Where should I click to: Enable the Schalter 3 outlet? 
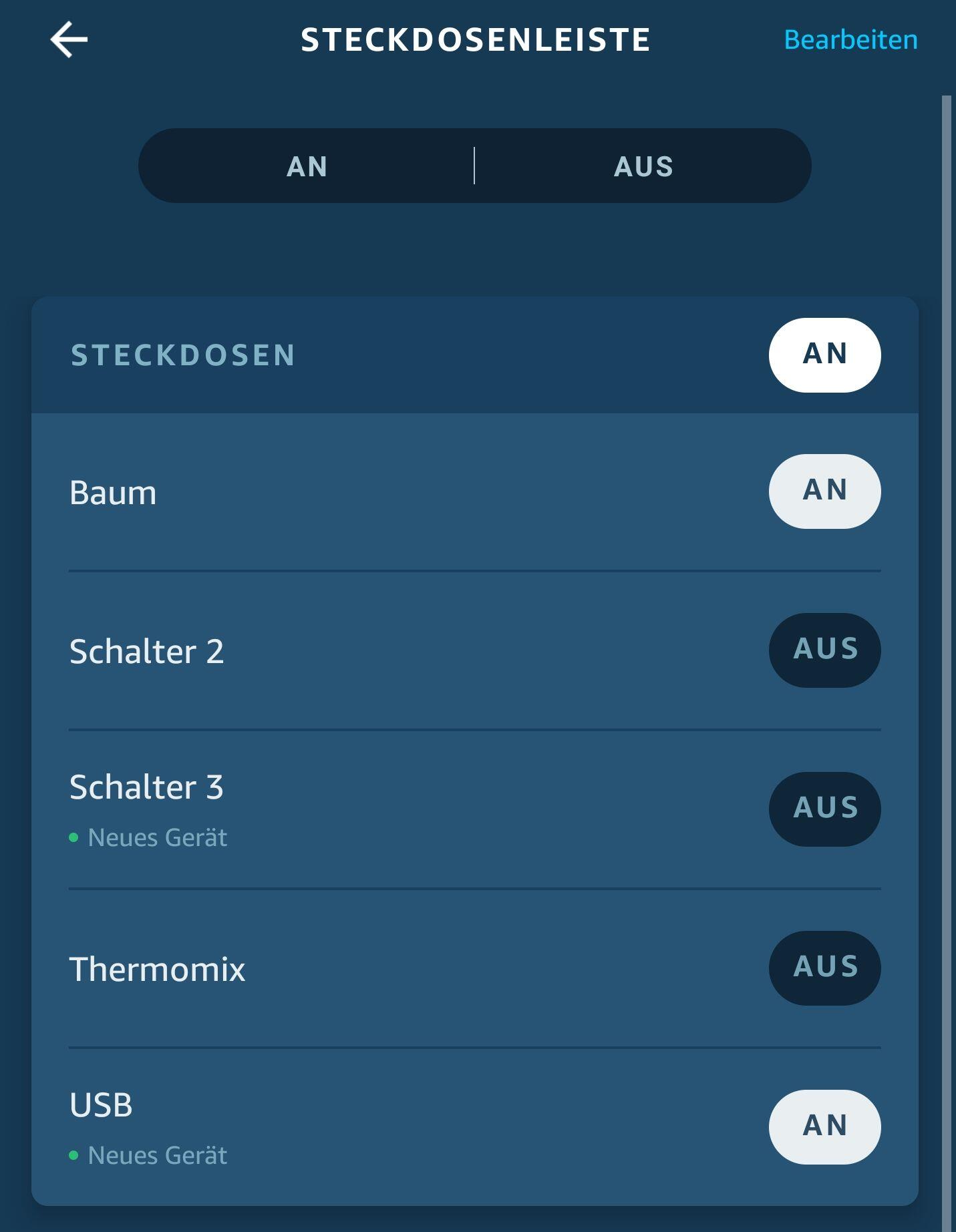[x=824, y=809]
